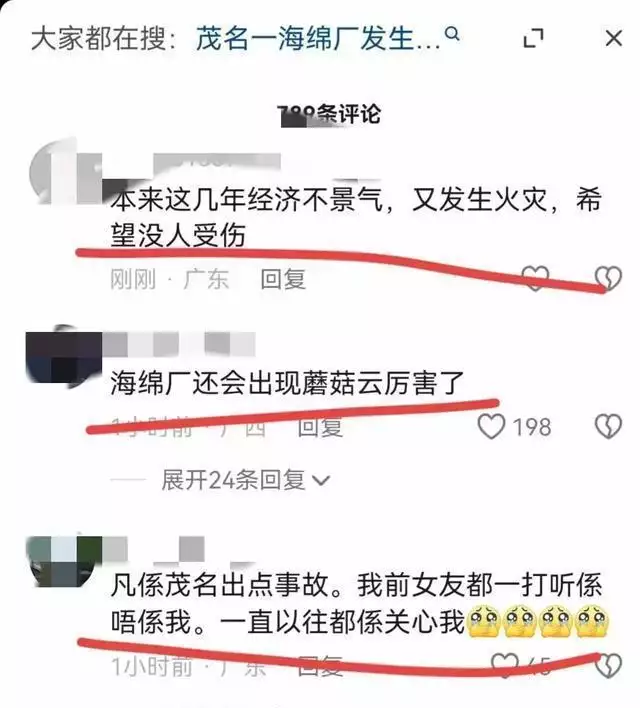Reply to the 海绵厂蘑菇云 comment

[x=320, y=427]
